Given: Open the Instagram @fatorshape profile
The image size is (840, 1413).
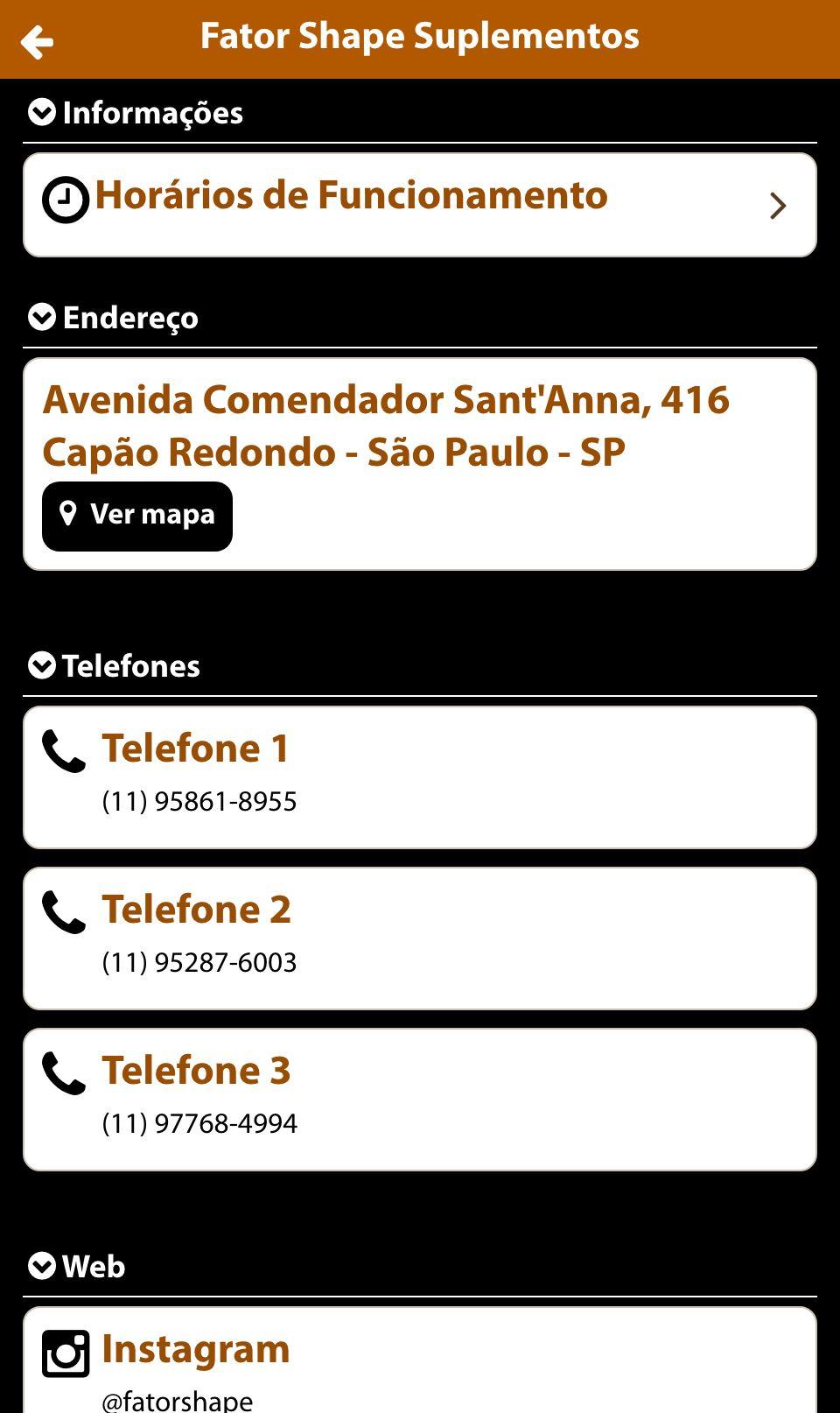Looking at the screenshot, I should (420, 1360).
